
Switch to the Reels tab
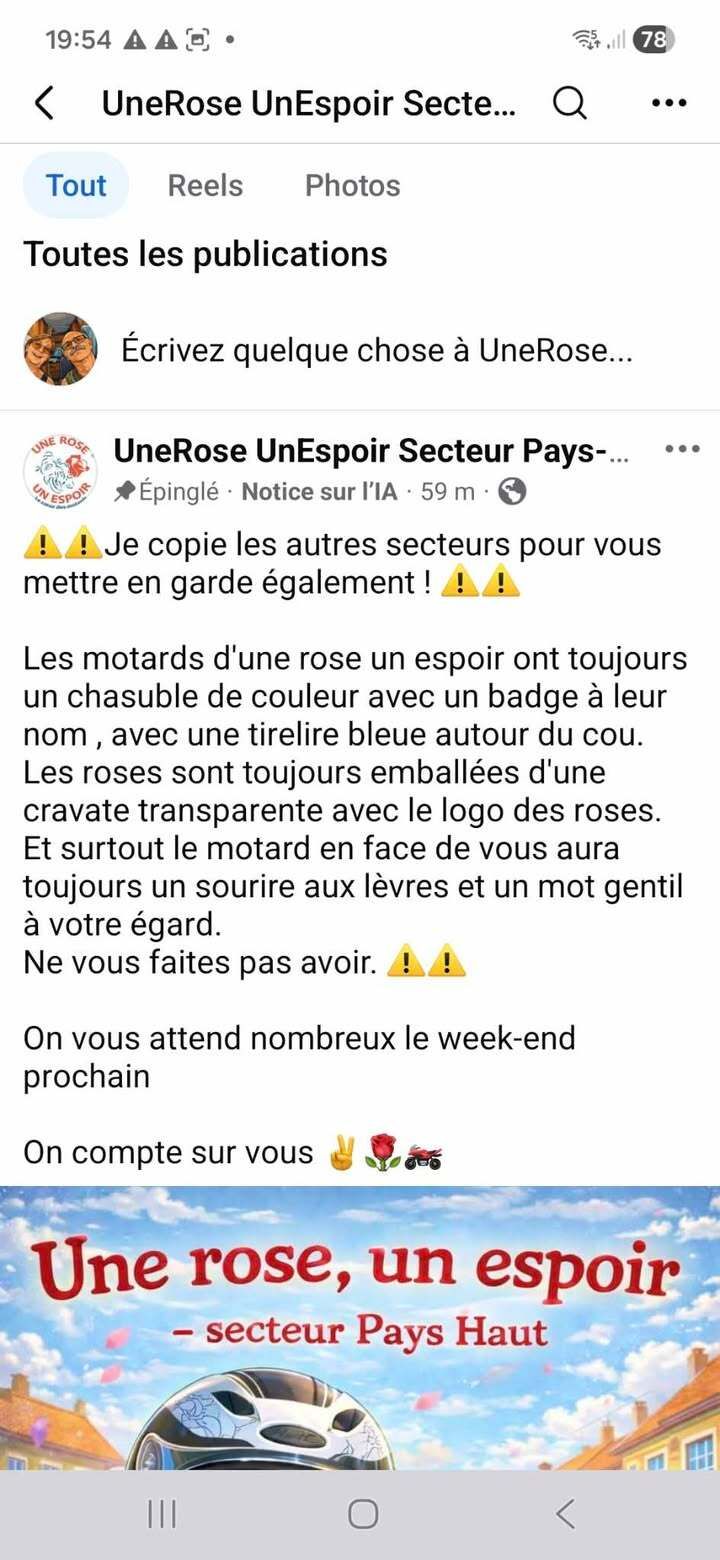click(x=205, y=185)
